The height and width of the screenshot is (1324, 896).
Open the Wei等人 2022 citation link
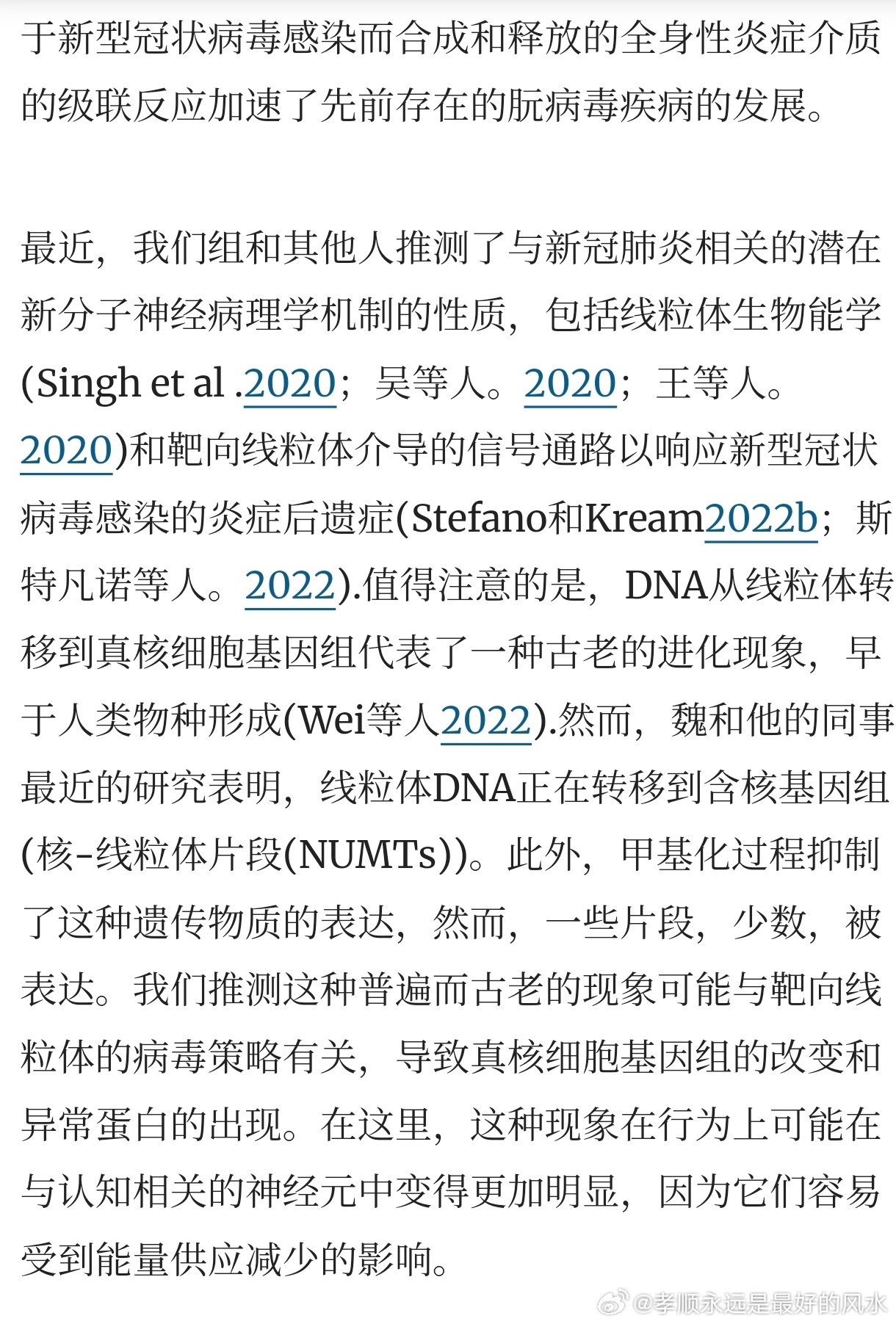485,720
